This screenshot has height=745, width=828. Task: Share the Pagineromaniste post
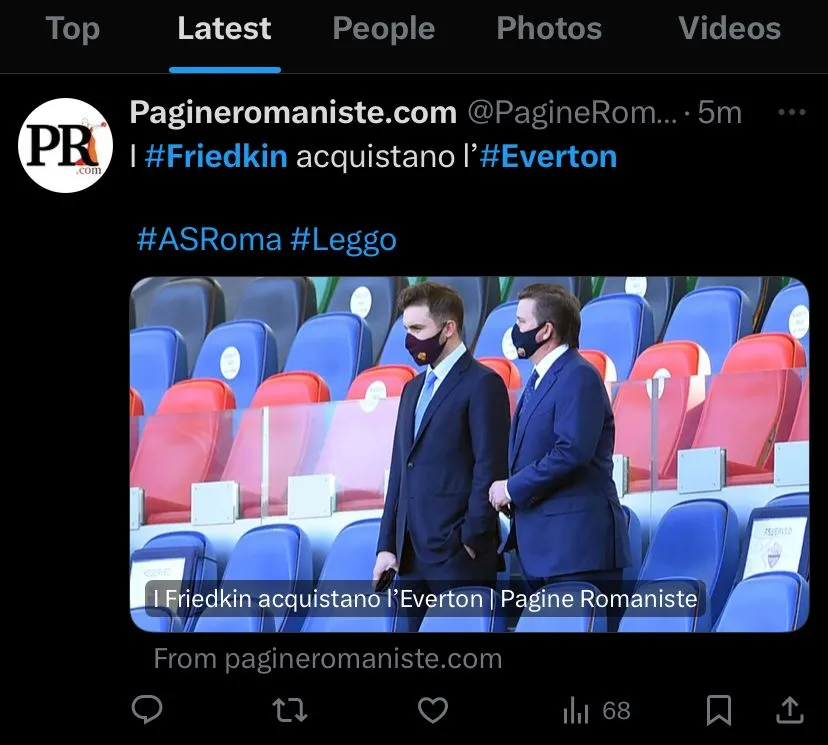coord(790,710)
